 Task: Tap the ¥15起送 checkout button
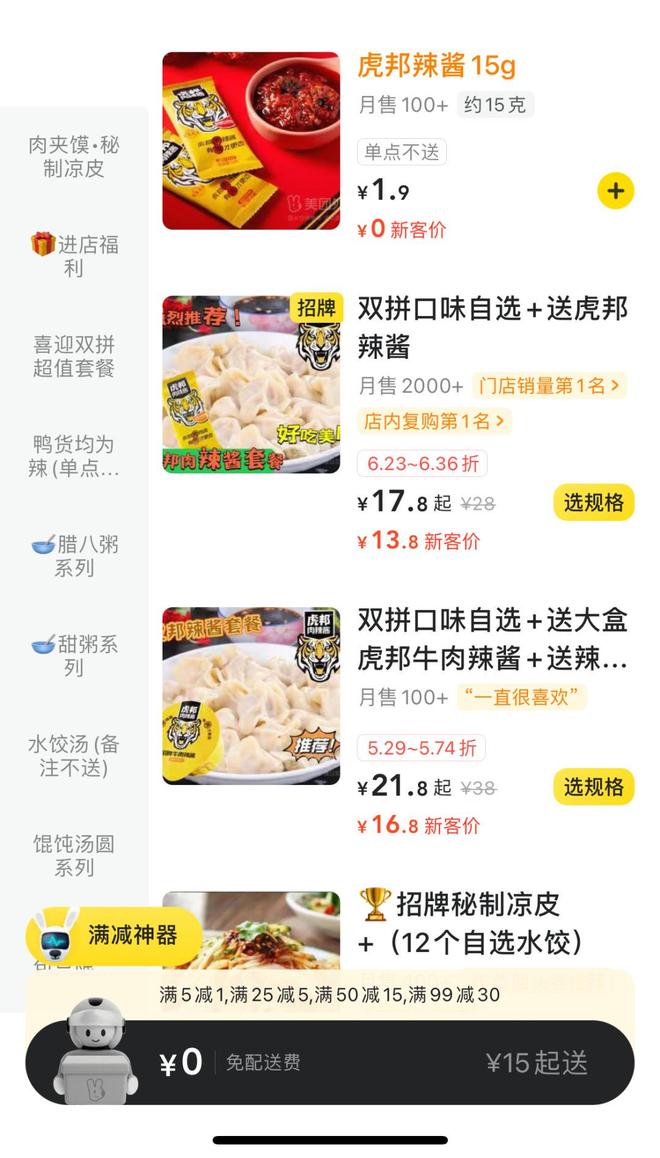pyautogui.click(x=537, y=1062)
